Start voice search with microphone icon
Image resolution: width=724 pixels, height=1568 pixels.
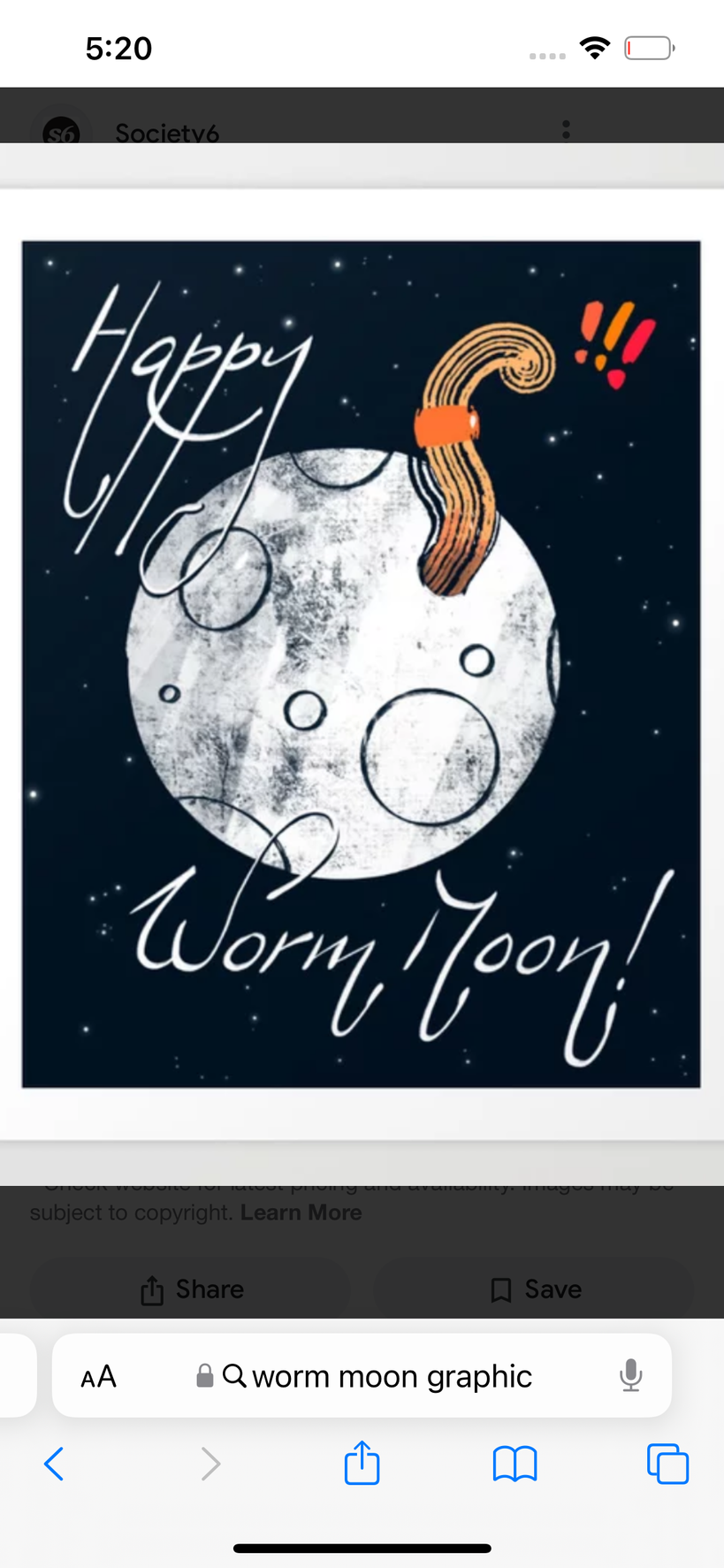[630, 1376]
